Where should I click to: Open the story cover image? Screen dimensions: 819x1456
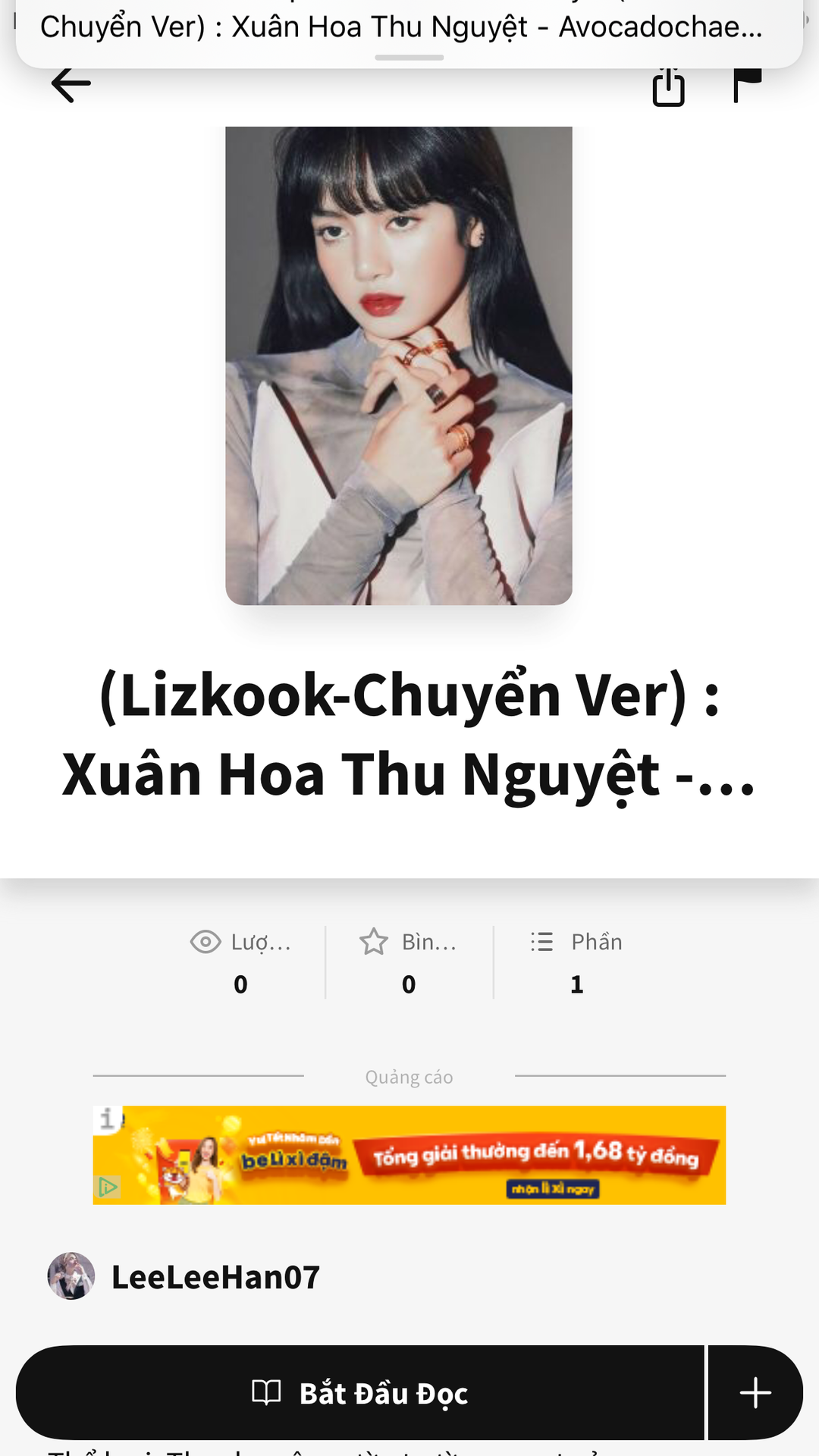(x=399, y=366)
